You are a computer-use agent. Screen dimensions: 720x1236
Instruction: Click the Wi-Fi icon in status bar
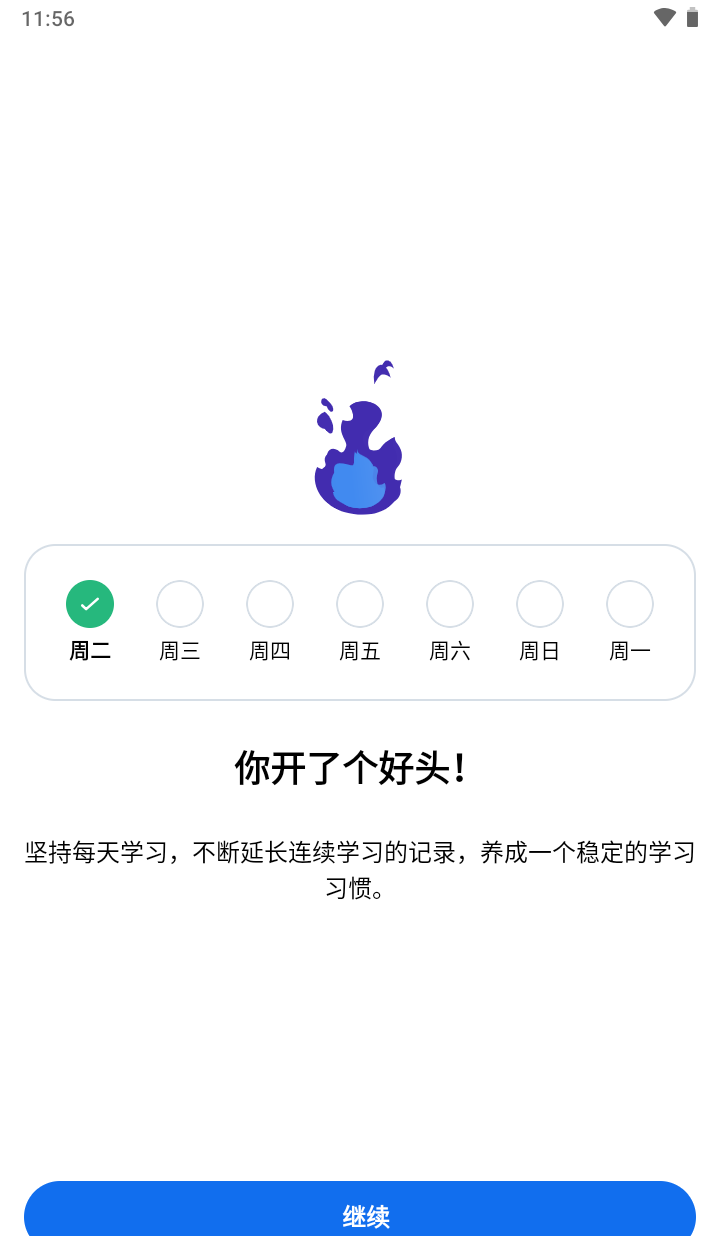[663, 18]
